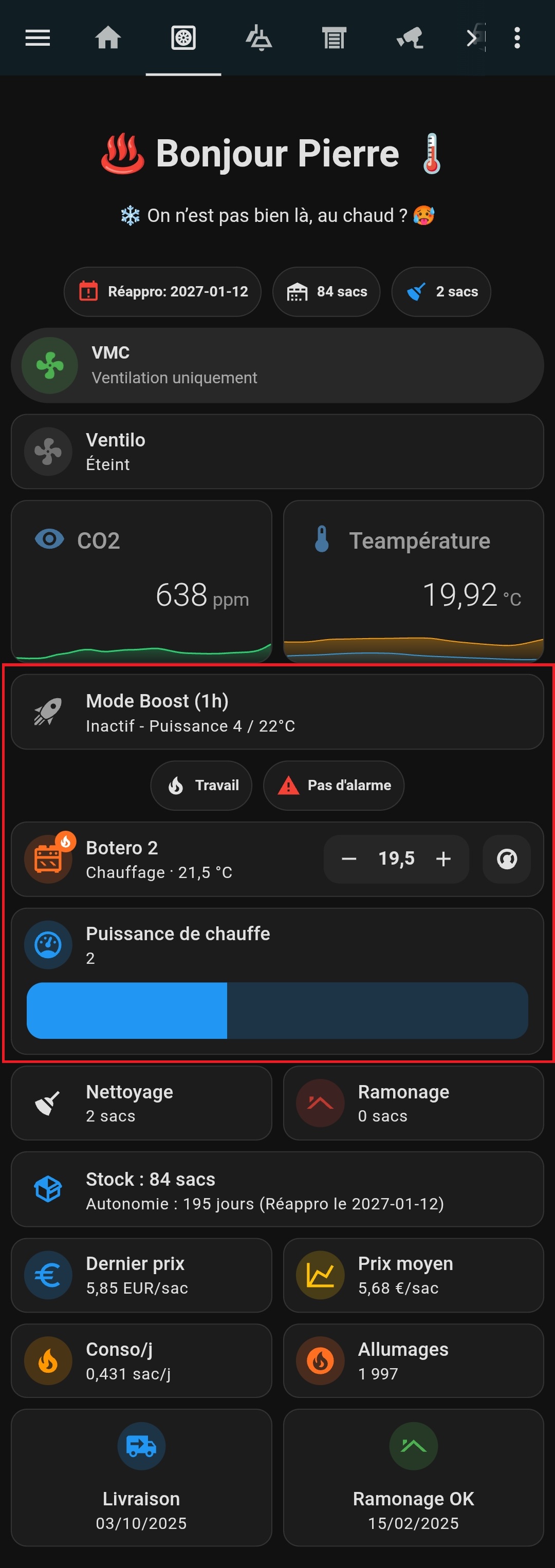Open the hamburger drawer menu
This screenshot has height=1568, width=555.
click(x=37, y=38)
